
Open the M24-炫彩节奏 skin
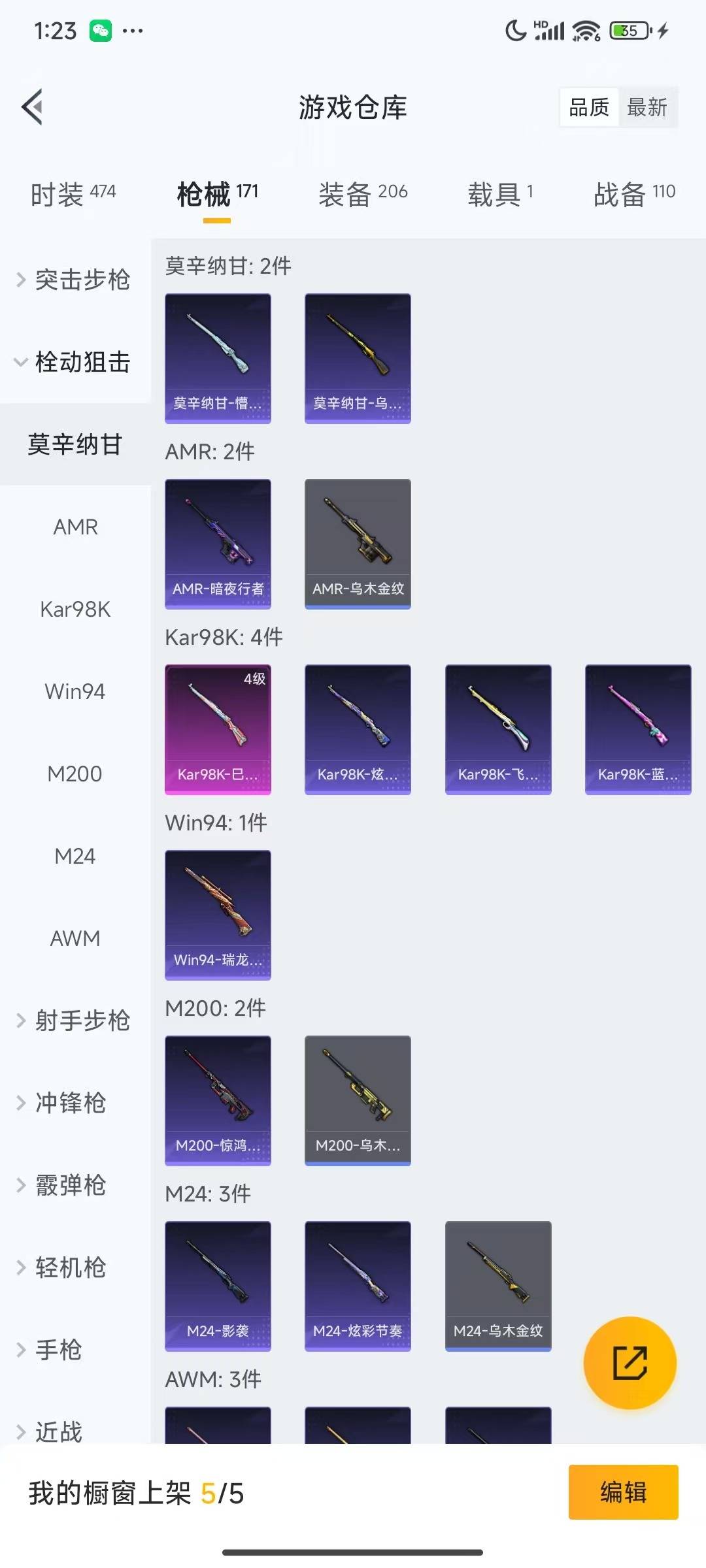(x=358, y=1286)
